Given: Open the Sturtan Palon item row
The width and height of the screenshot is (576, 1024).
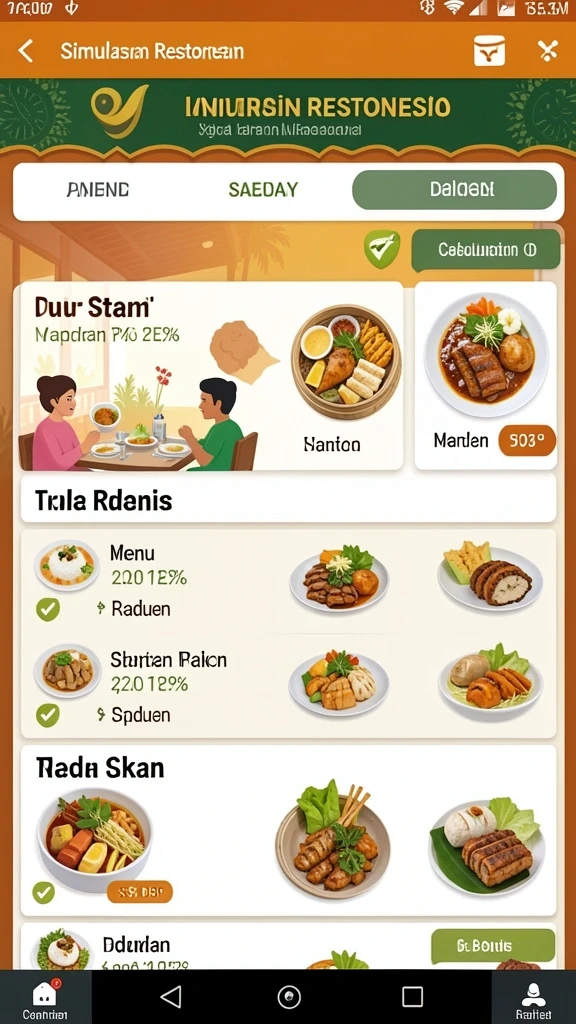Looking at the screenshot, I should pos(288,686).
